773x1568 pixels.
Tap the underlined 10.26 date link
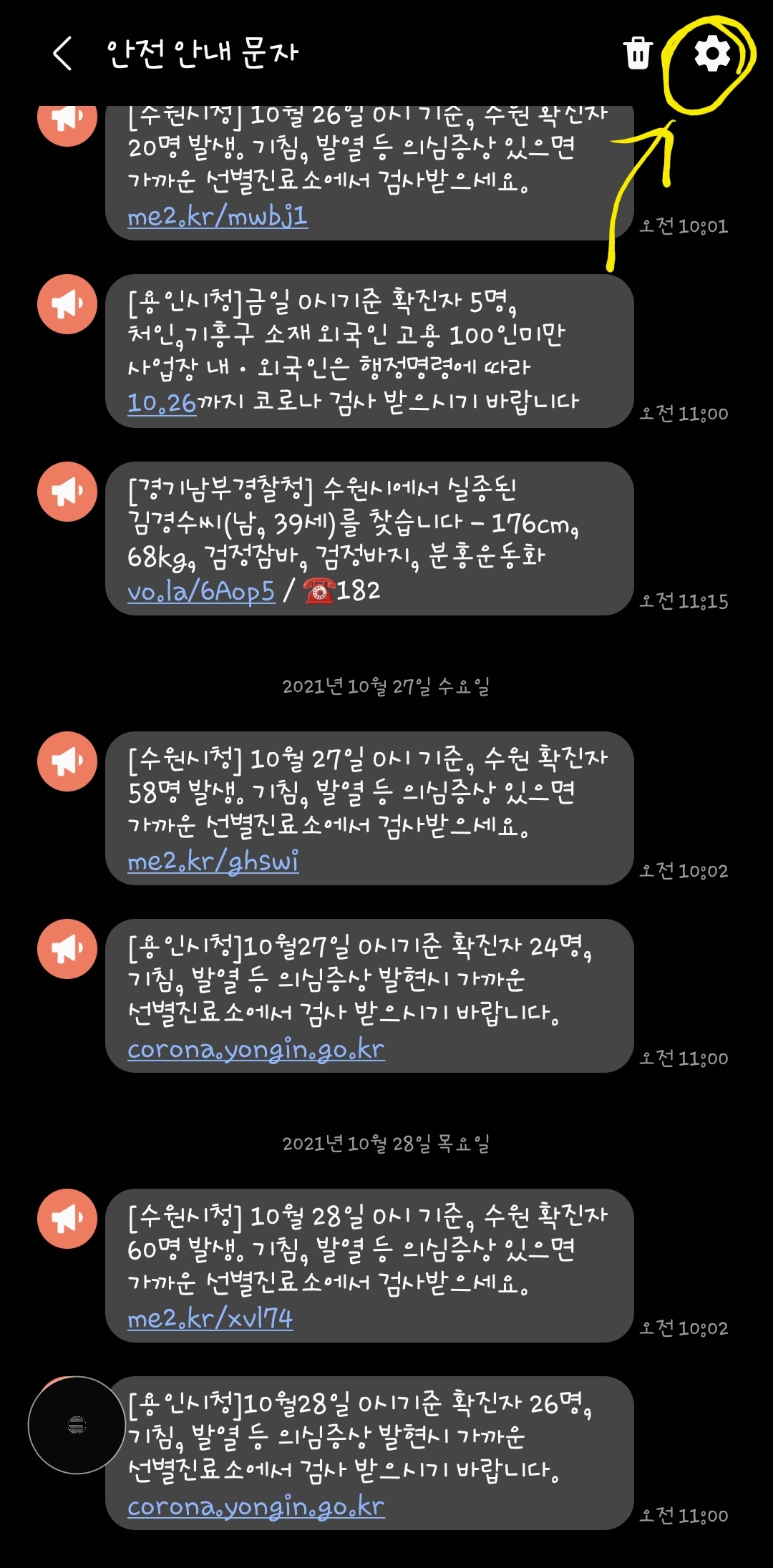pyautogui.click(x=162, y=401)
